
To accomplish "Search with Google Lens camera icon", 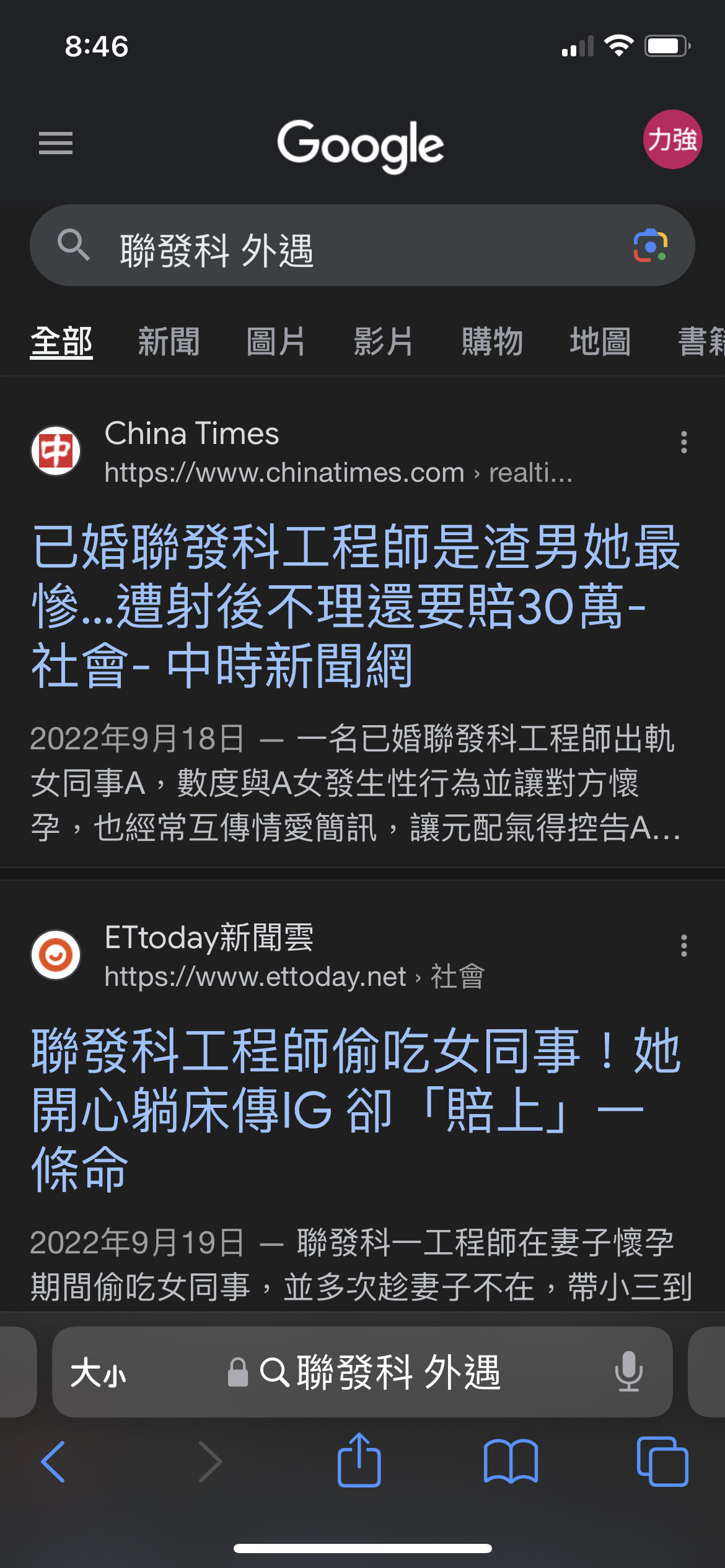I will 650,246.
